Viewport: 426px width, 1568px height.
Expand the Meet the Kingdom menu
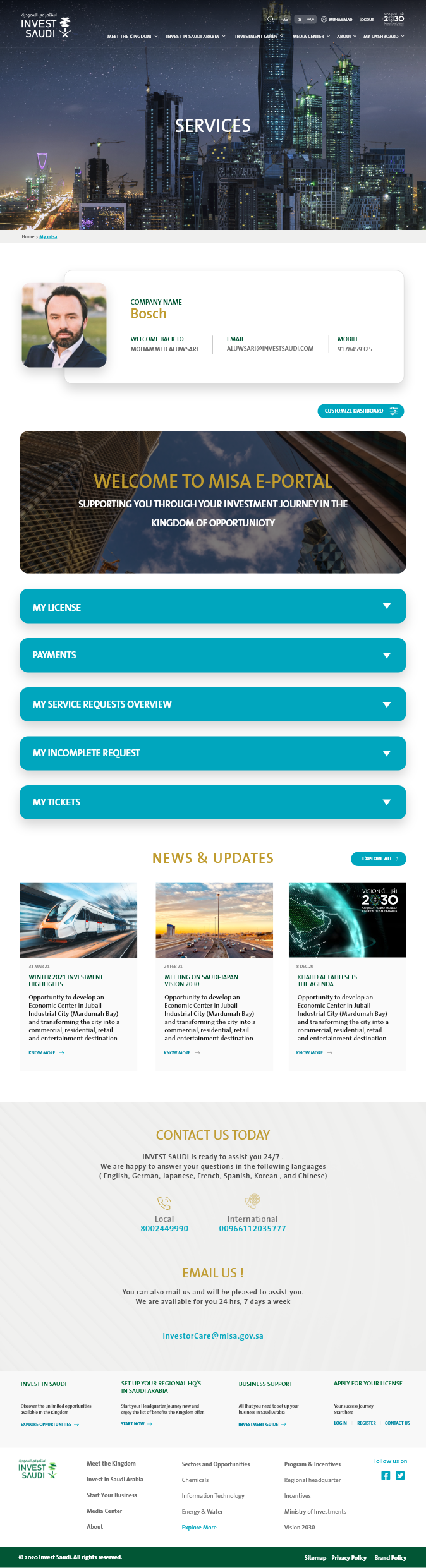point(133,37)
